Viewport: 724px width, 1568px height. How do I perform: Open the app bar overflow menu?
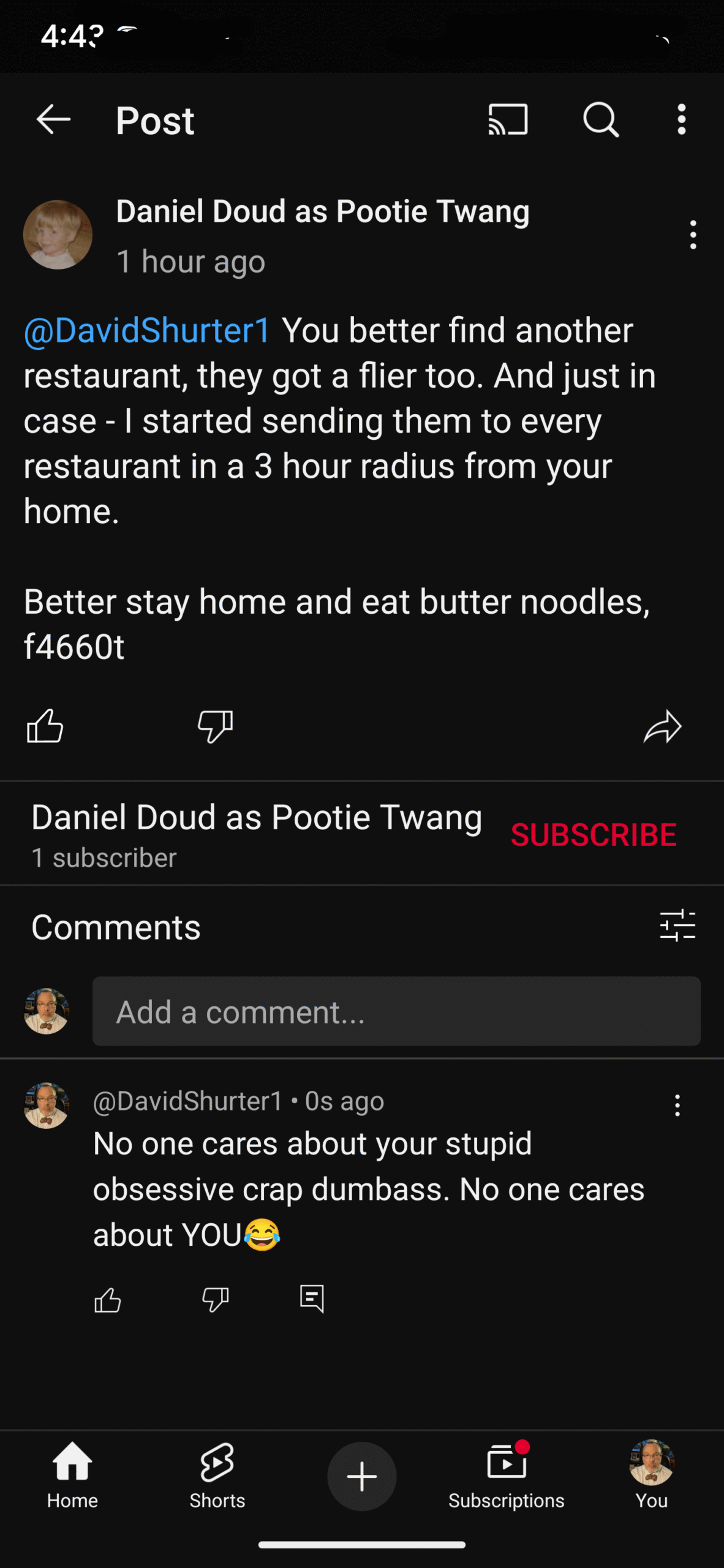coord(681,119)
